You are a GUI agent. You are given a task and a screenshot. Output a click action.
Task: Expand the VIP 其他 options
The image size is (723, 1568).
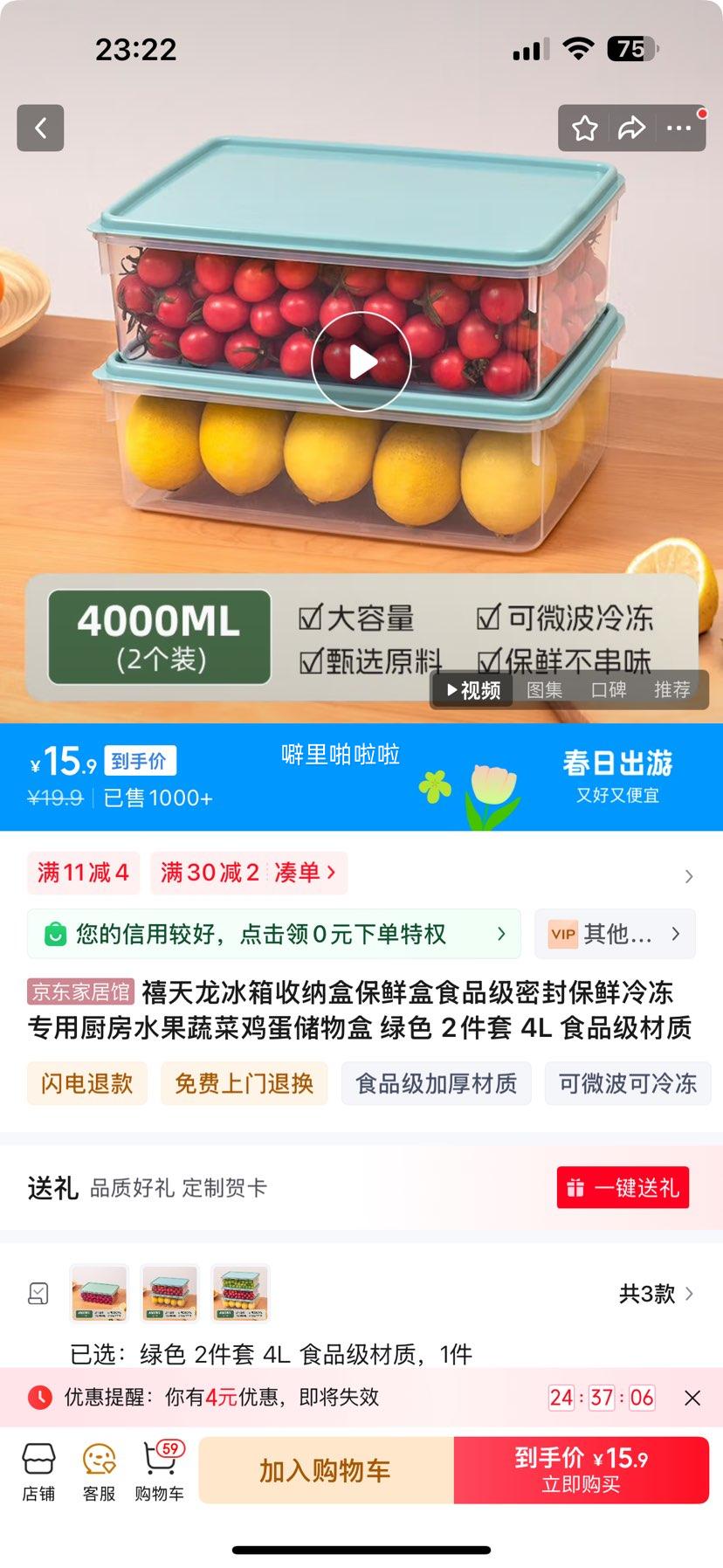point(615,934)
